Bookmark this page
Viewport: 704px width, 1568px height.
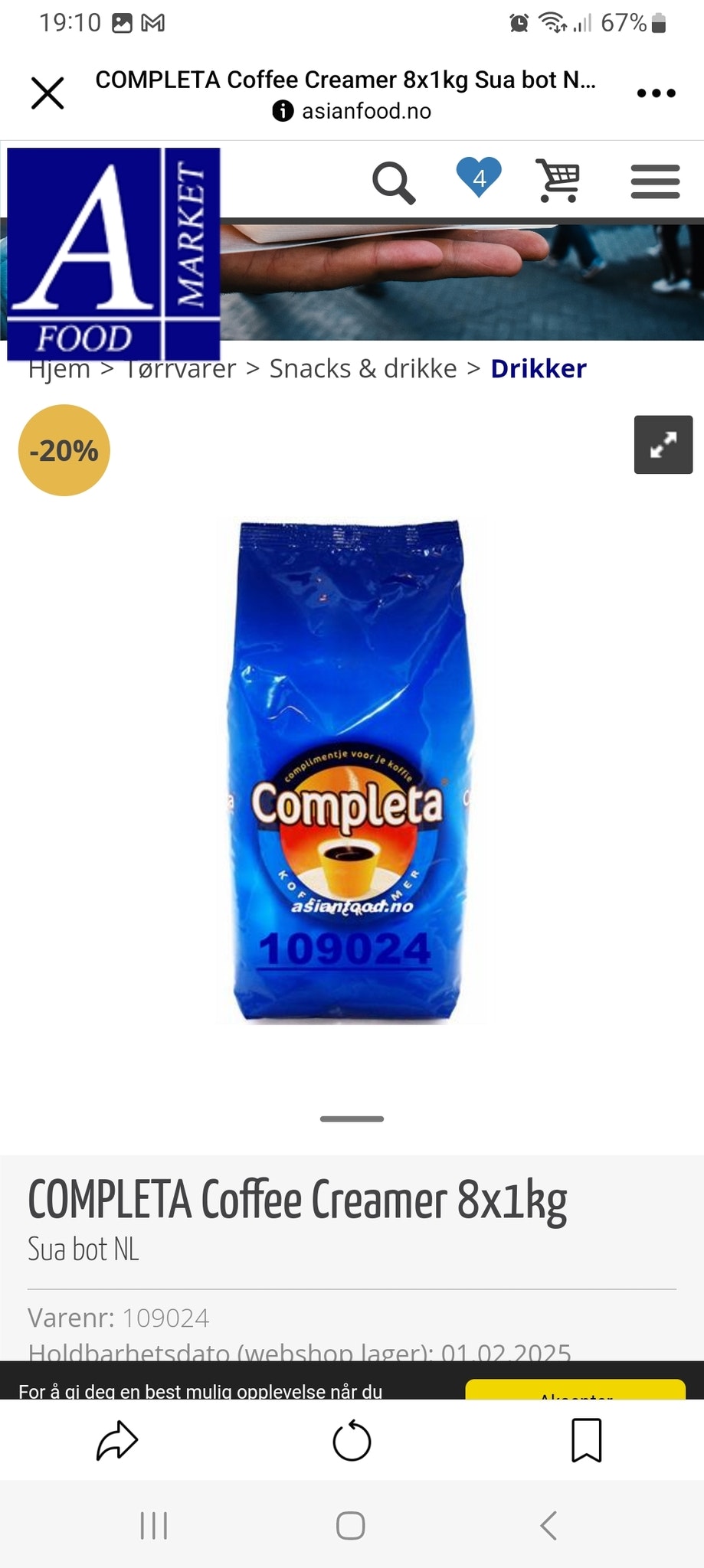(x=587, y=1441)
